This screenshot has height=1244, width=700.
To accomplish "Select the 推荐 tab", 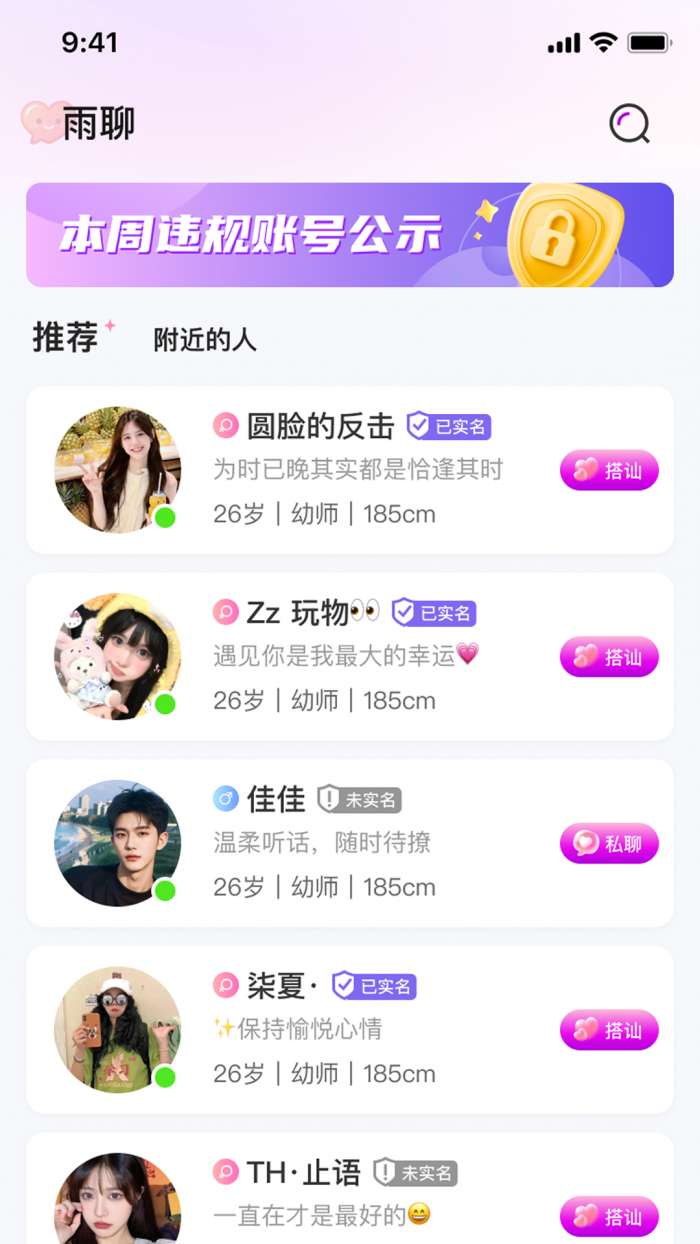I will [x=66, y=338].
